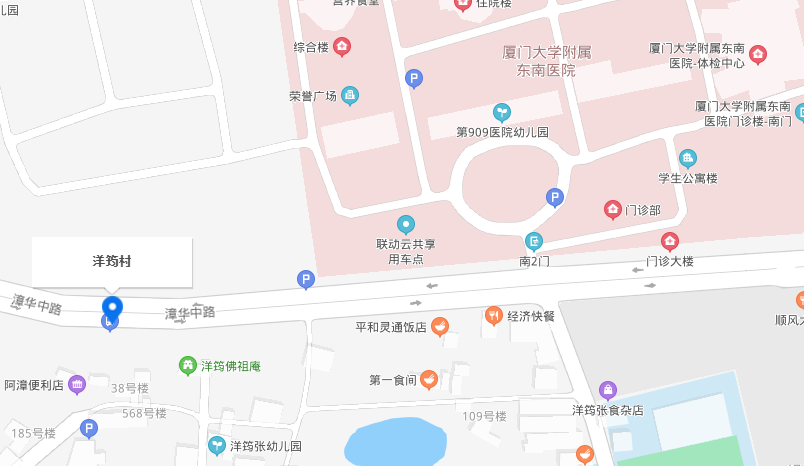Select the 洋筠张幼儿园 marker
Image resolution: width=804 pixels, height=466 pixels.
click(216, 445)
